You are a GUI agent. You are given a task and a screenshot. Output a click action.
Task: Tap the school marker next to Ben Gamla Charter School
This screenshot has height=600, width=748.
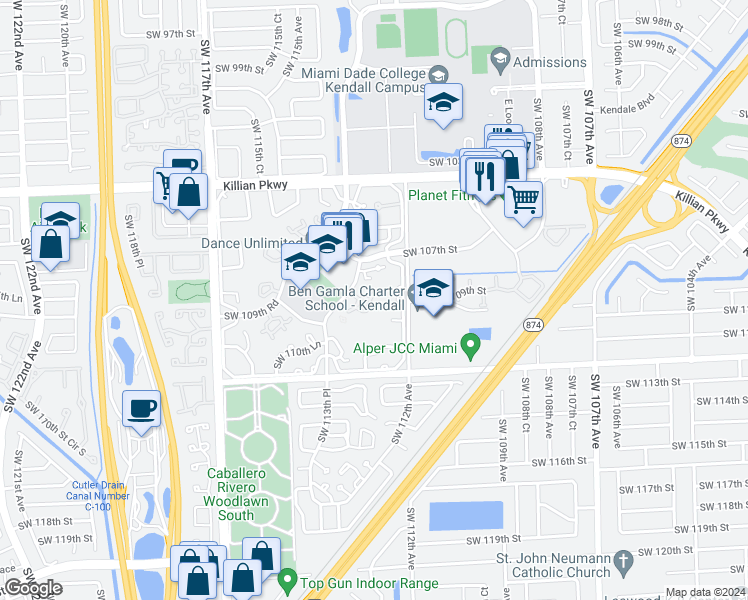click(433, 291)
